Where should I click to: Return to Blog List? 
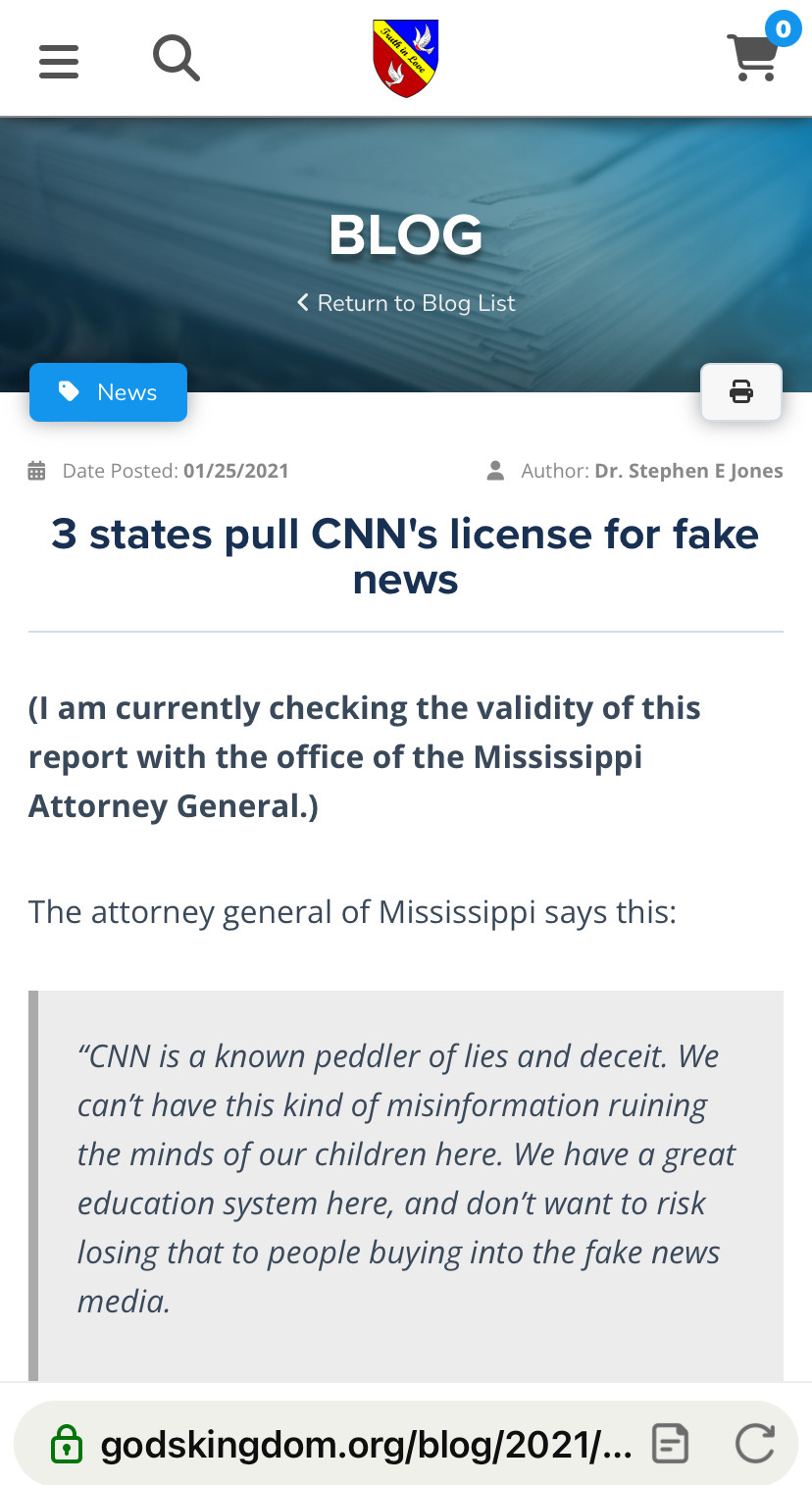(406, 303)
